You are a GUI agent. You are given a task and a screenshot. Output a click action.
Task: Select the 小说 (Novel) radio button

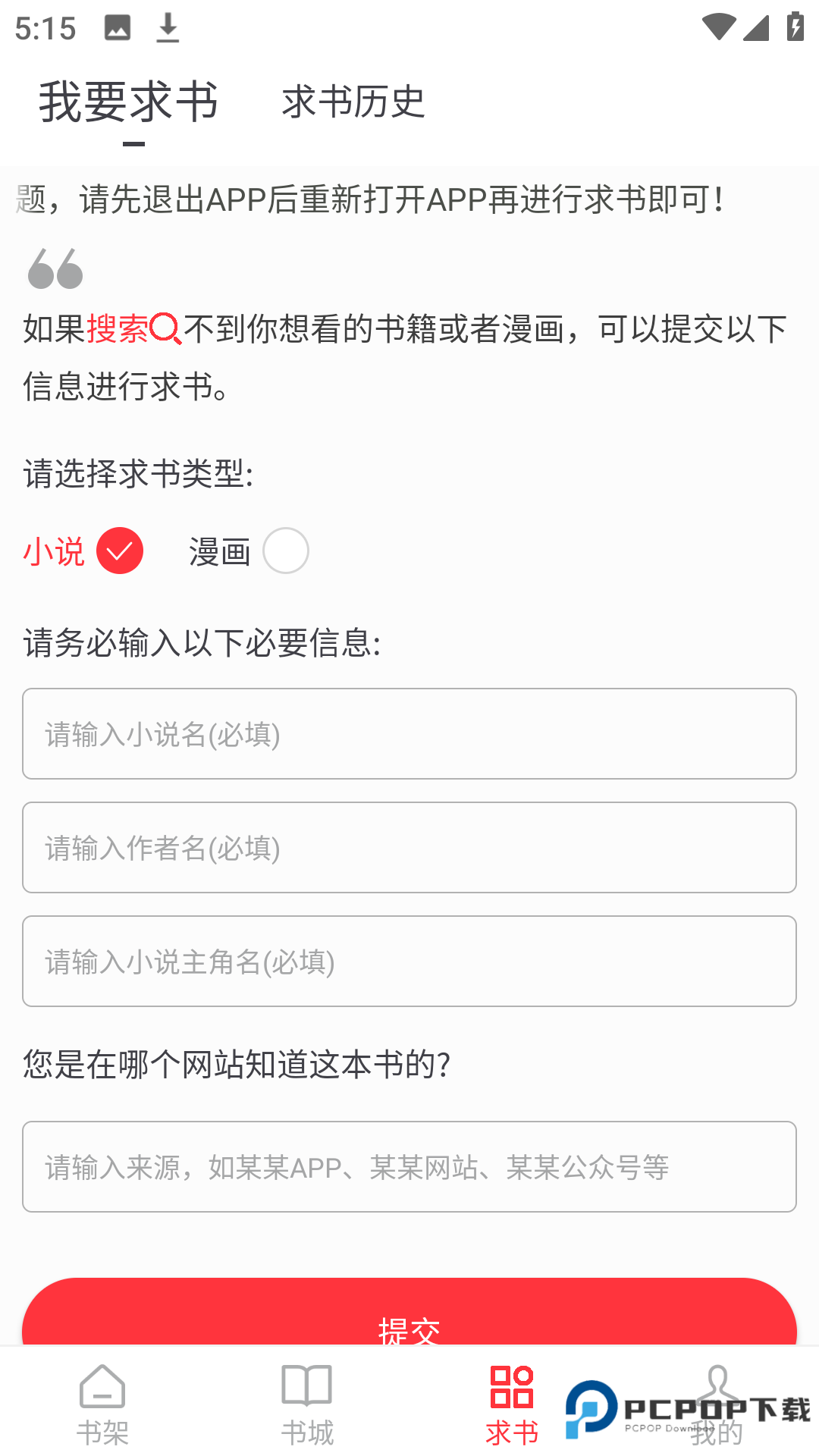tap(119, 551)
